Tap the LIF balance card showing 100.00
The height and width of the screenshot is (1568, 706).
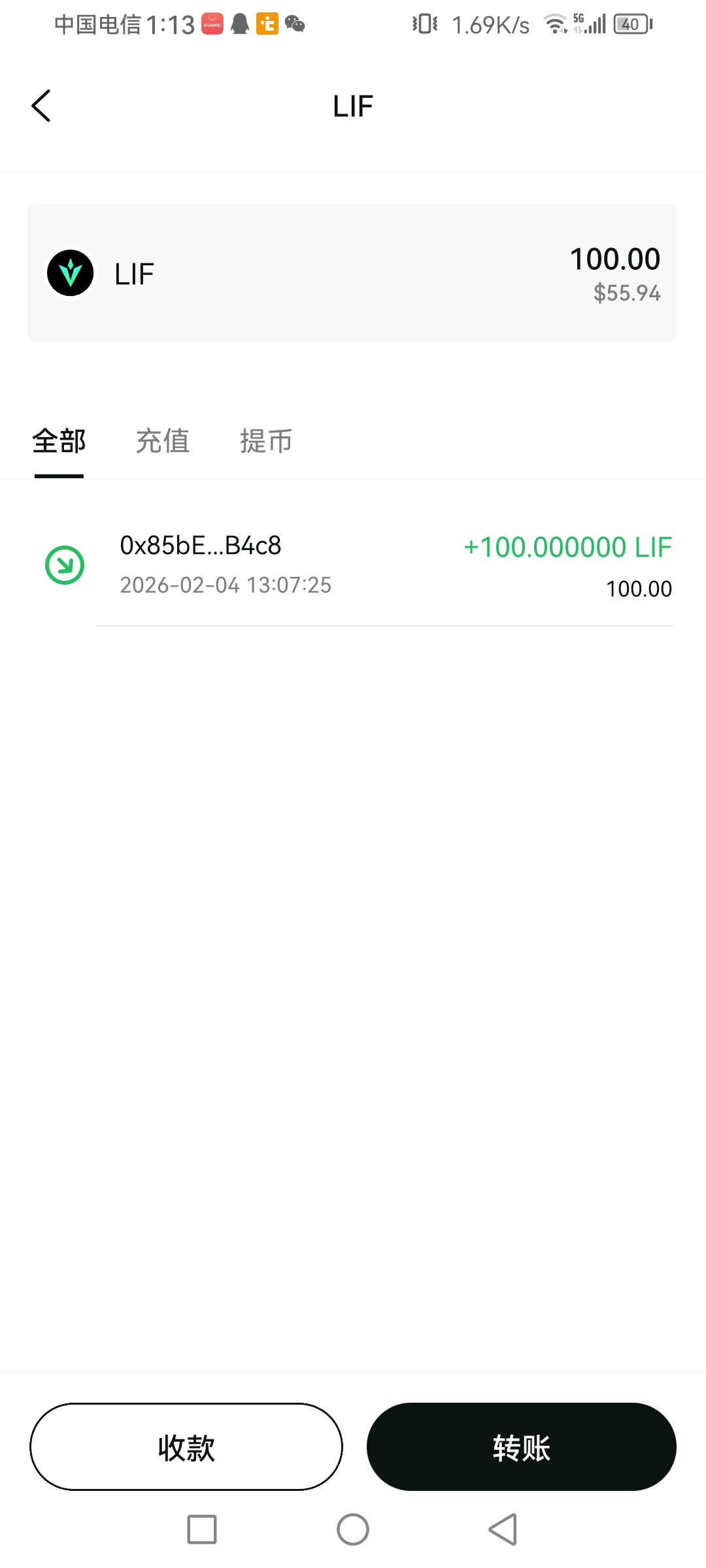[x=353, y=272]
